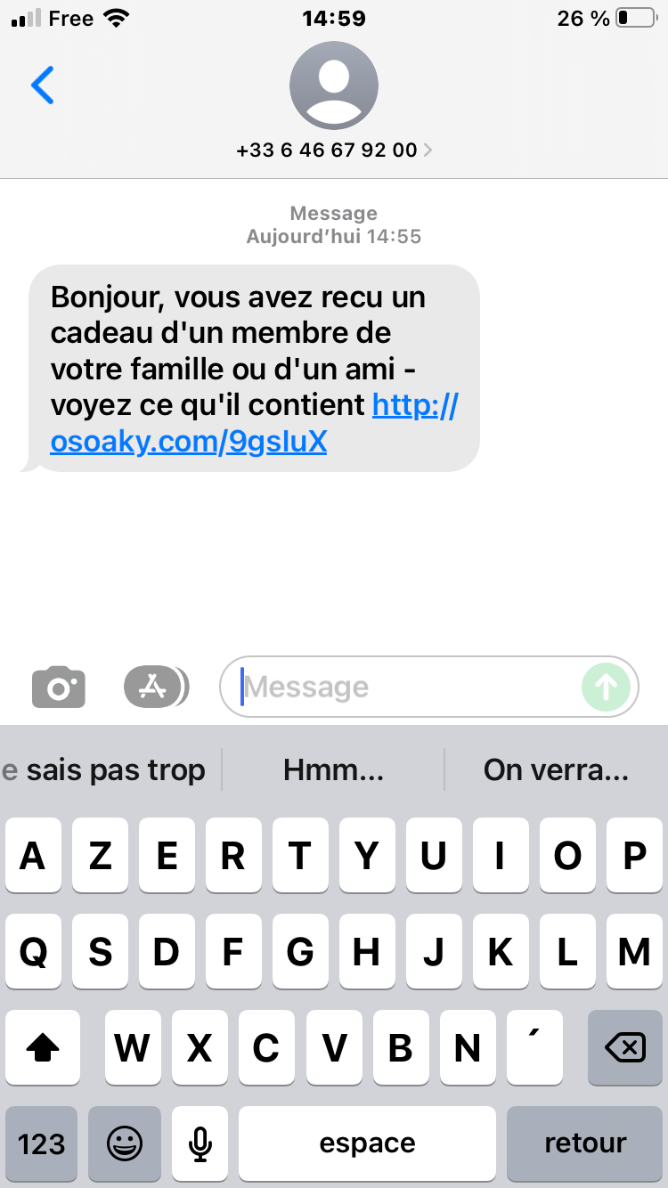Open the App Store apps drawer

(x=155, y=687)
